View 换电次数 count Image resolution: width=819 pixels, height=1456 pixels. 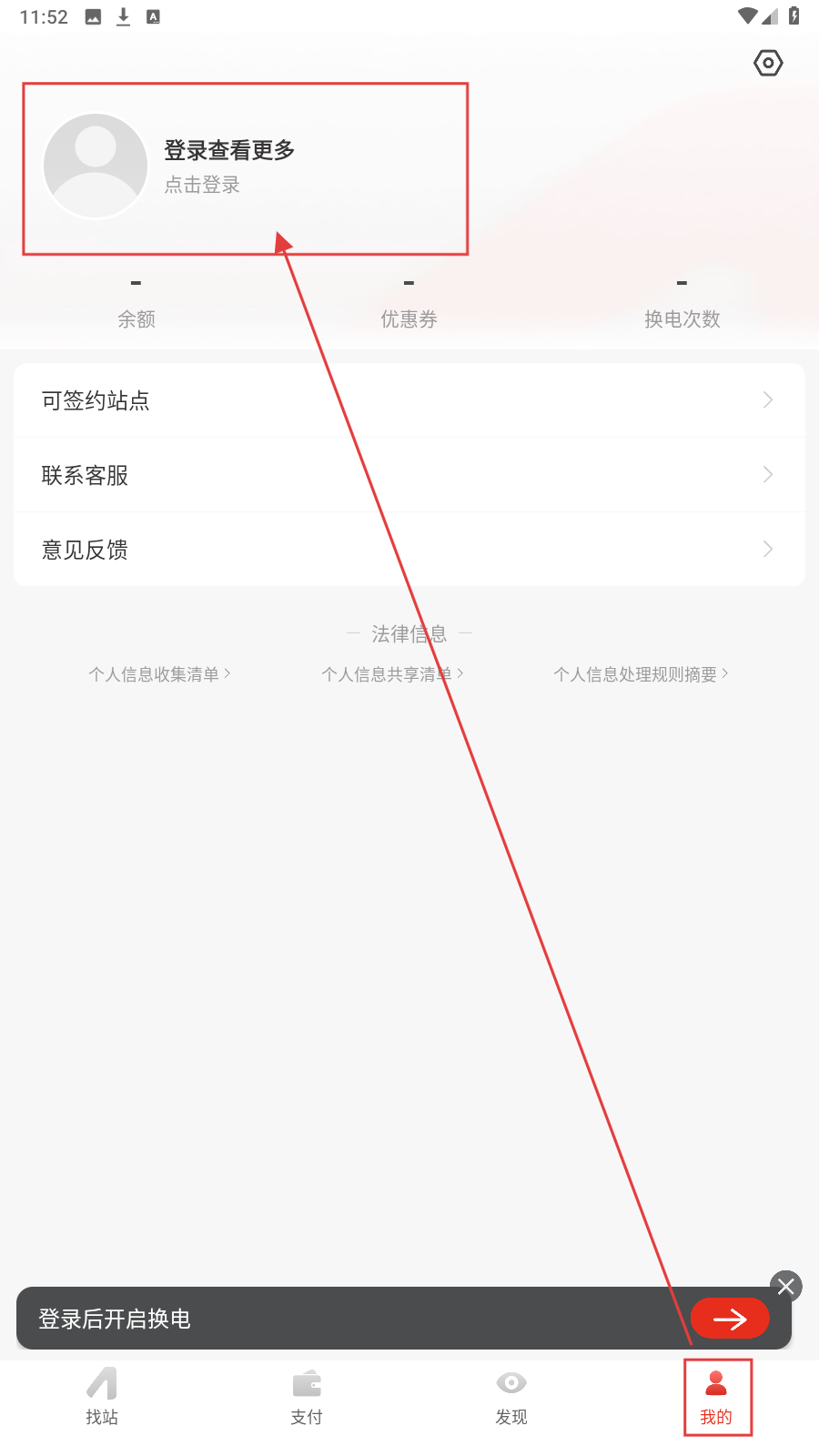[x=682, y=304]
